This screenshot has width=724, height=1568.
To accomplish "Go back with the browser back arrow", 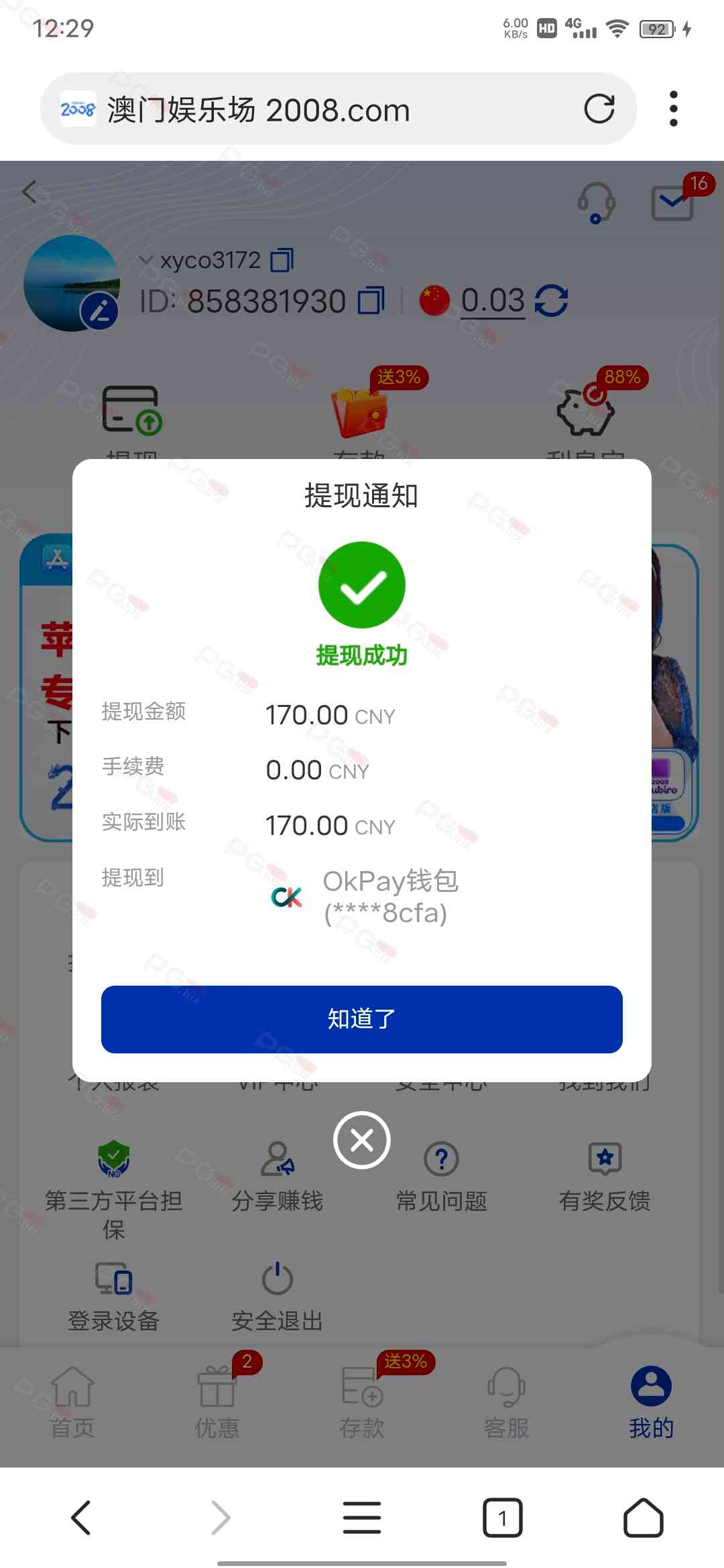I will [81, 1517].
